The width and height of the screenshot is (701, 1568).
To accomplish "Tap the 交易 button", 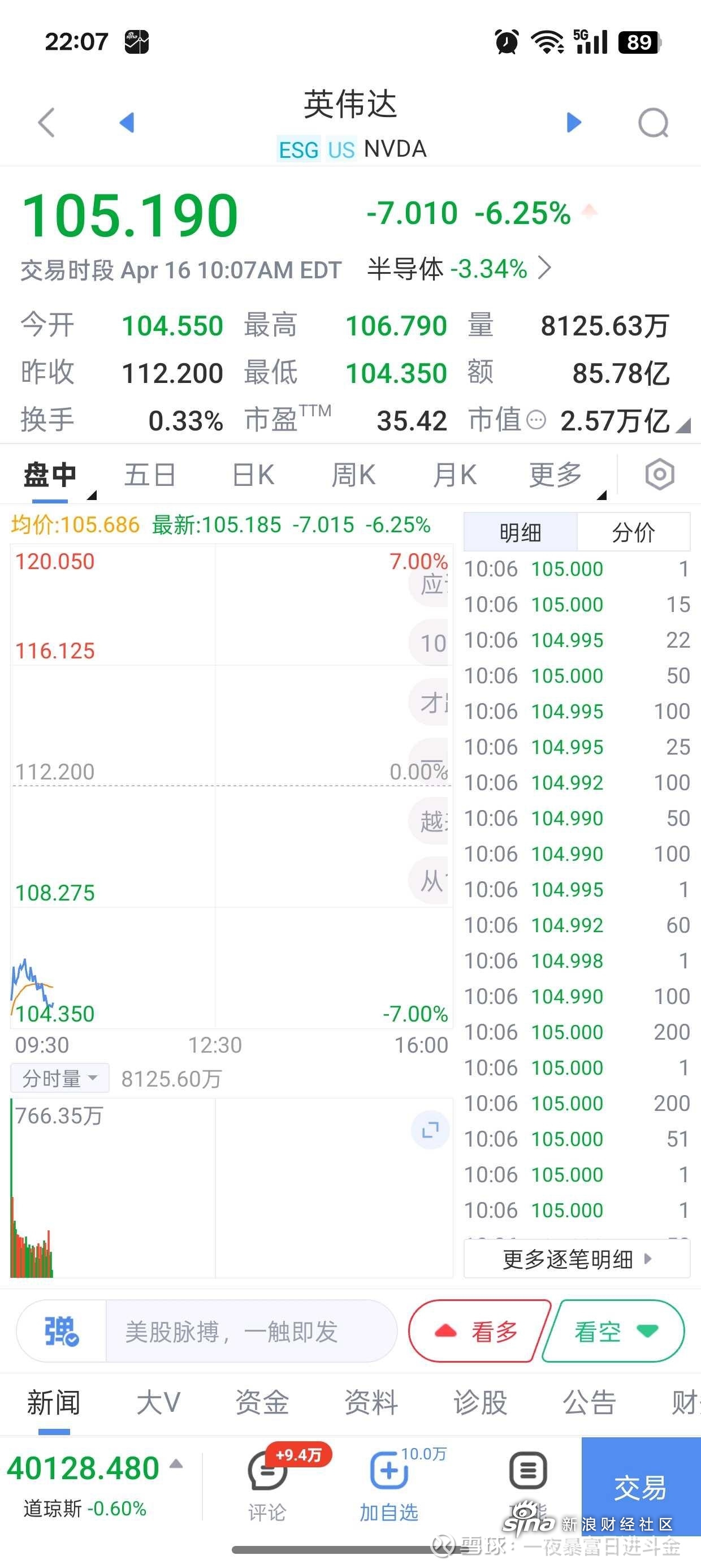I will point(640,1487).
